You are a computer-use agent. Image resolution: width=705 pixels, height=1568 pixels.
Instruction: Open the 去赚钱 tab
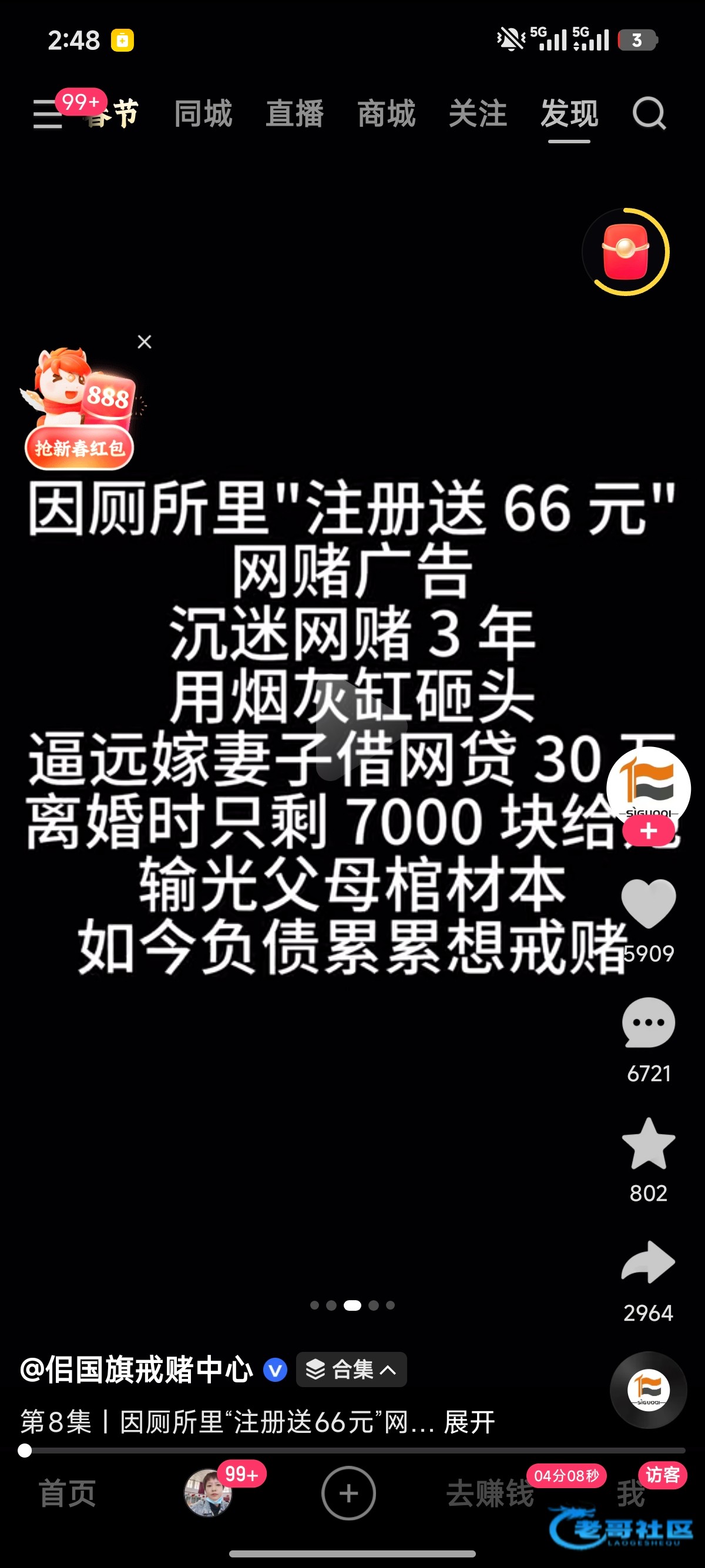pyautogui.click(x=490, y=1493)
